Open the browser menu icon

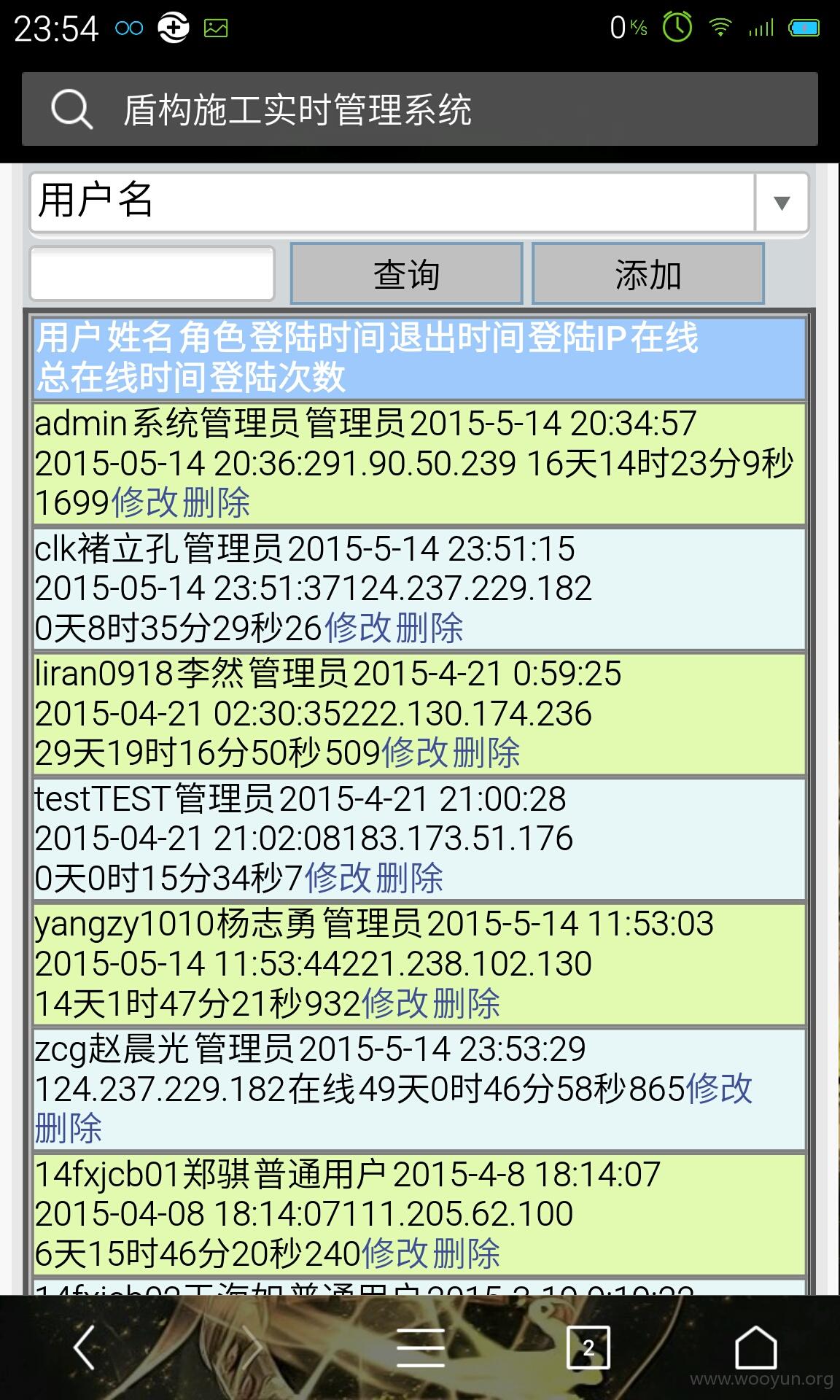tap(421, 1347)
